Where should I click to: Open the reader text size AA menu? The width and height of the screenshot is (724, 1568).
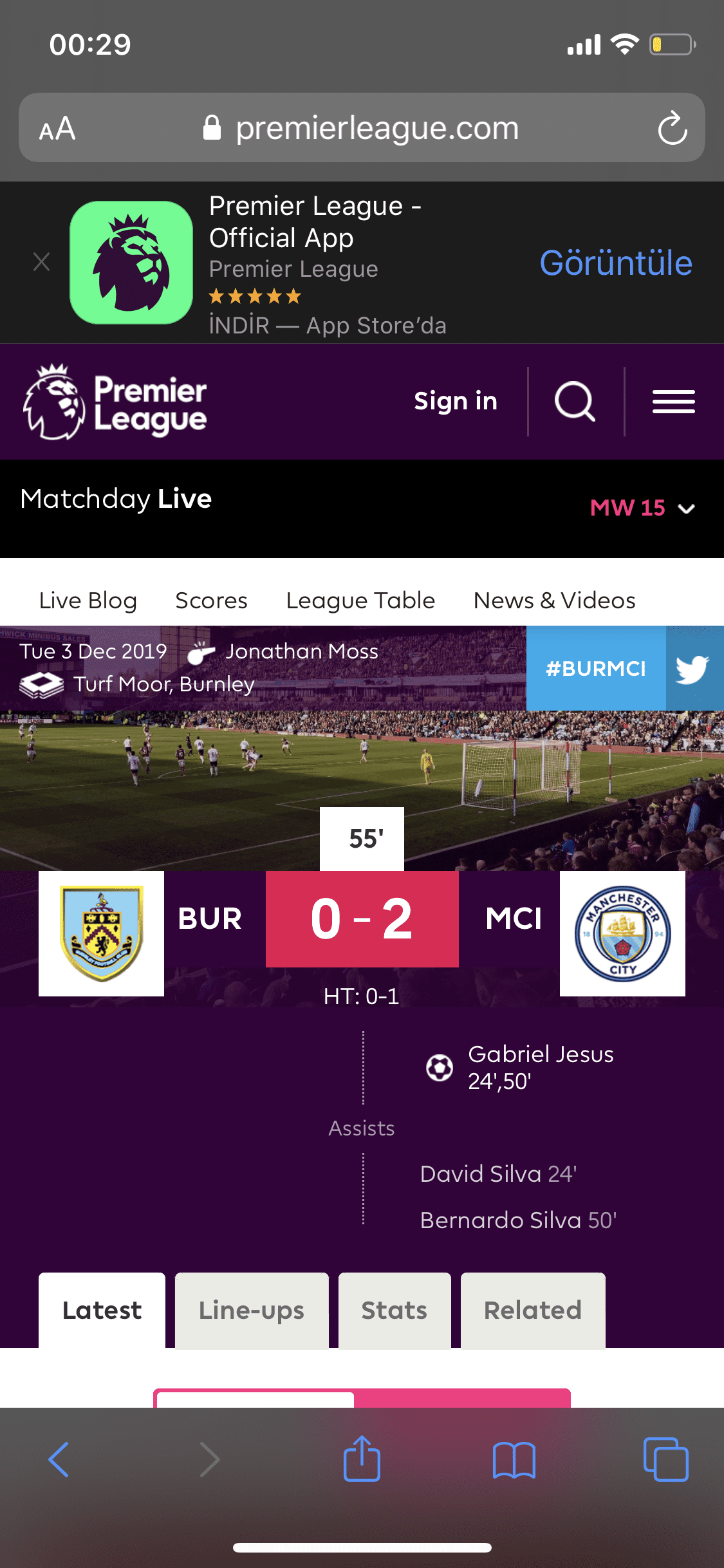click(57, 128)
